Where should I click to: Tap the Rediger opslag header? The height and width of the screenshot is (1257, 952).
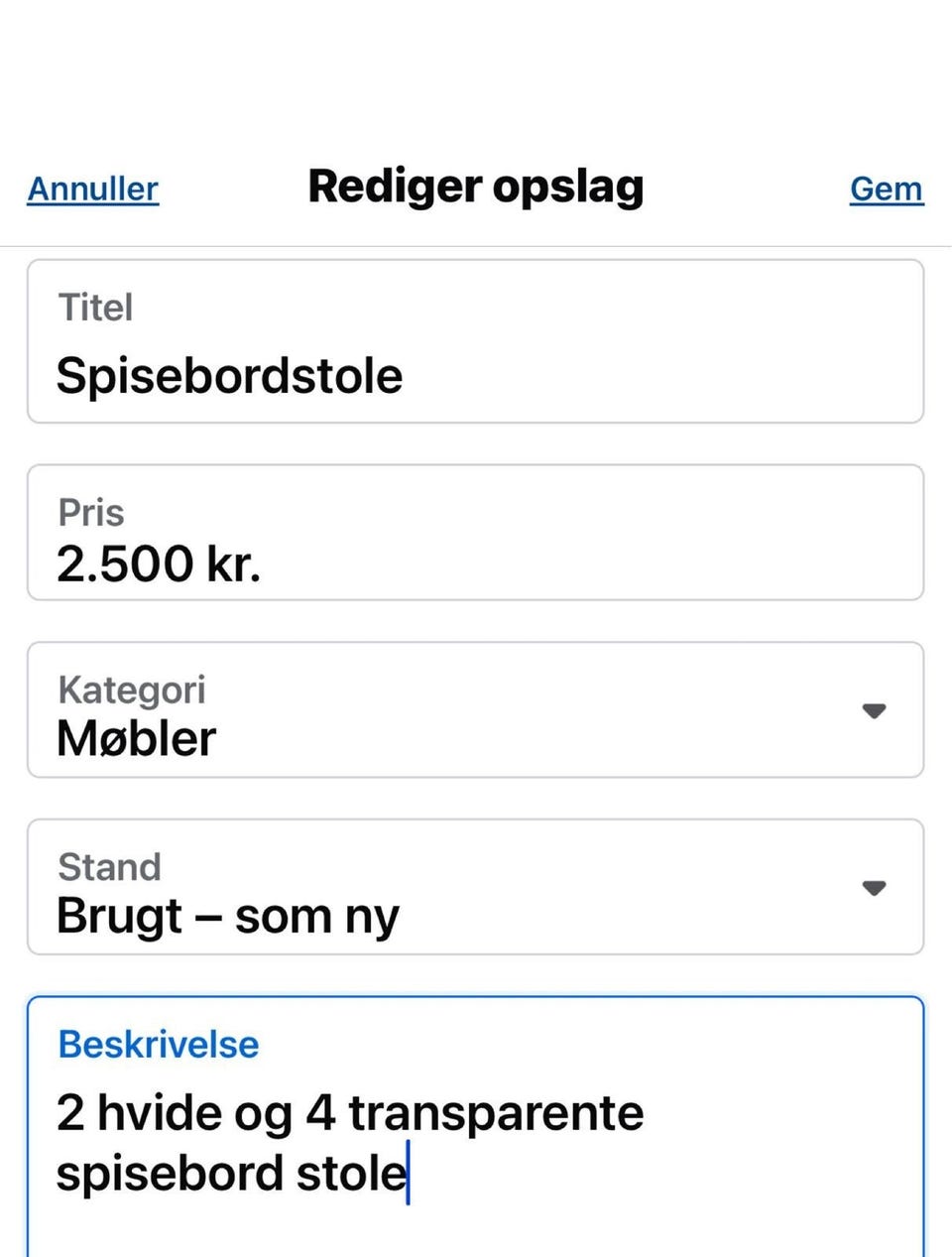(476, 186)
